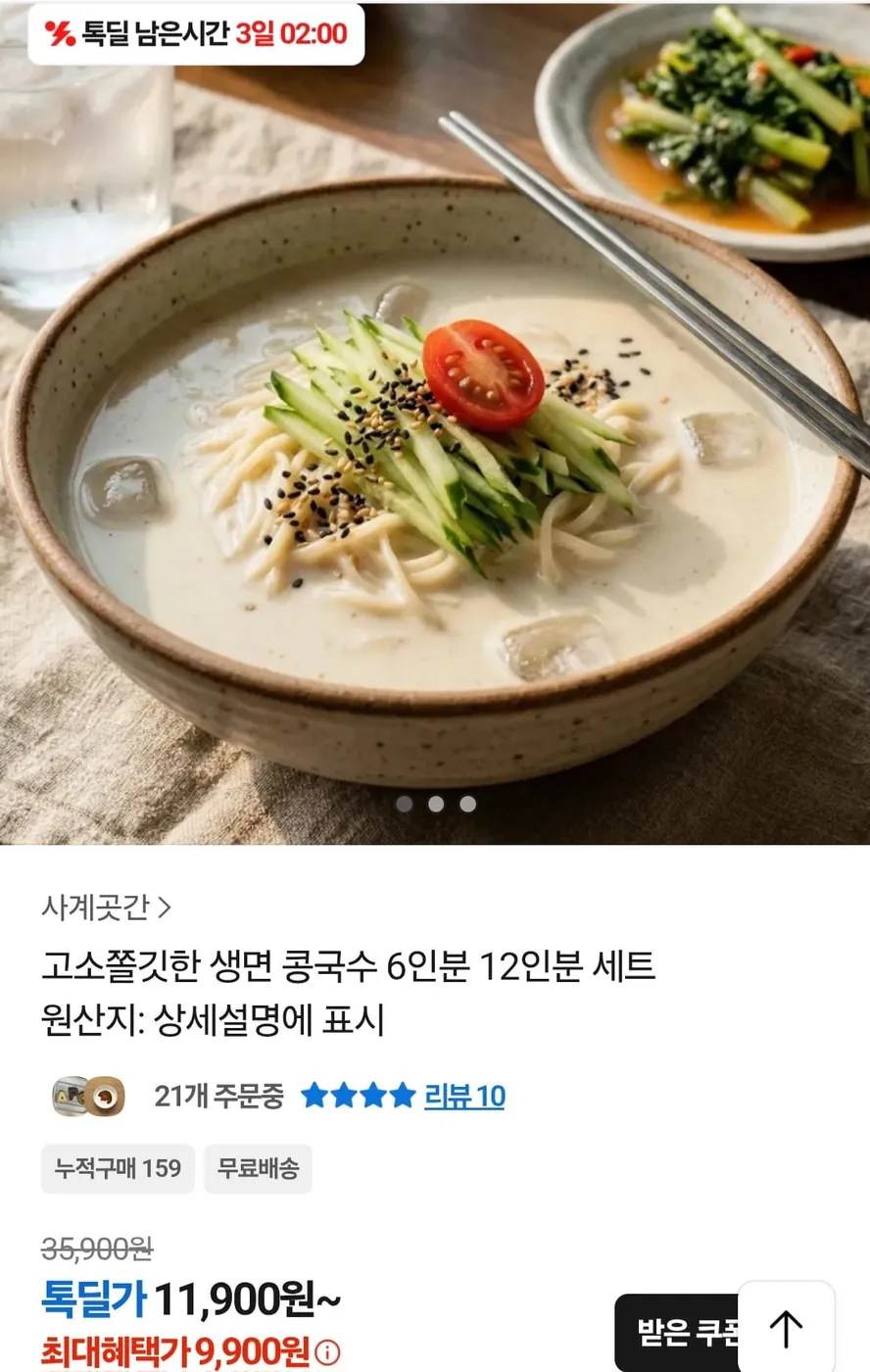
Task: Open the 리뷰 10 reviews link
Action: click(x=464, y=1097)
